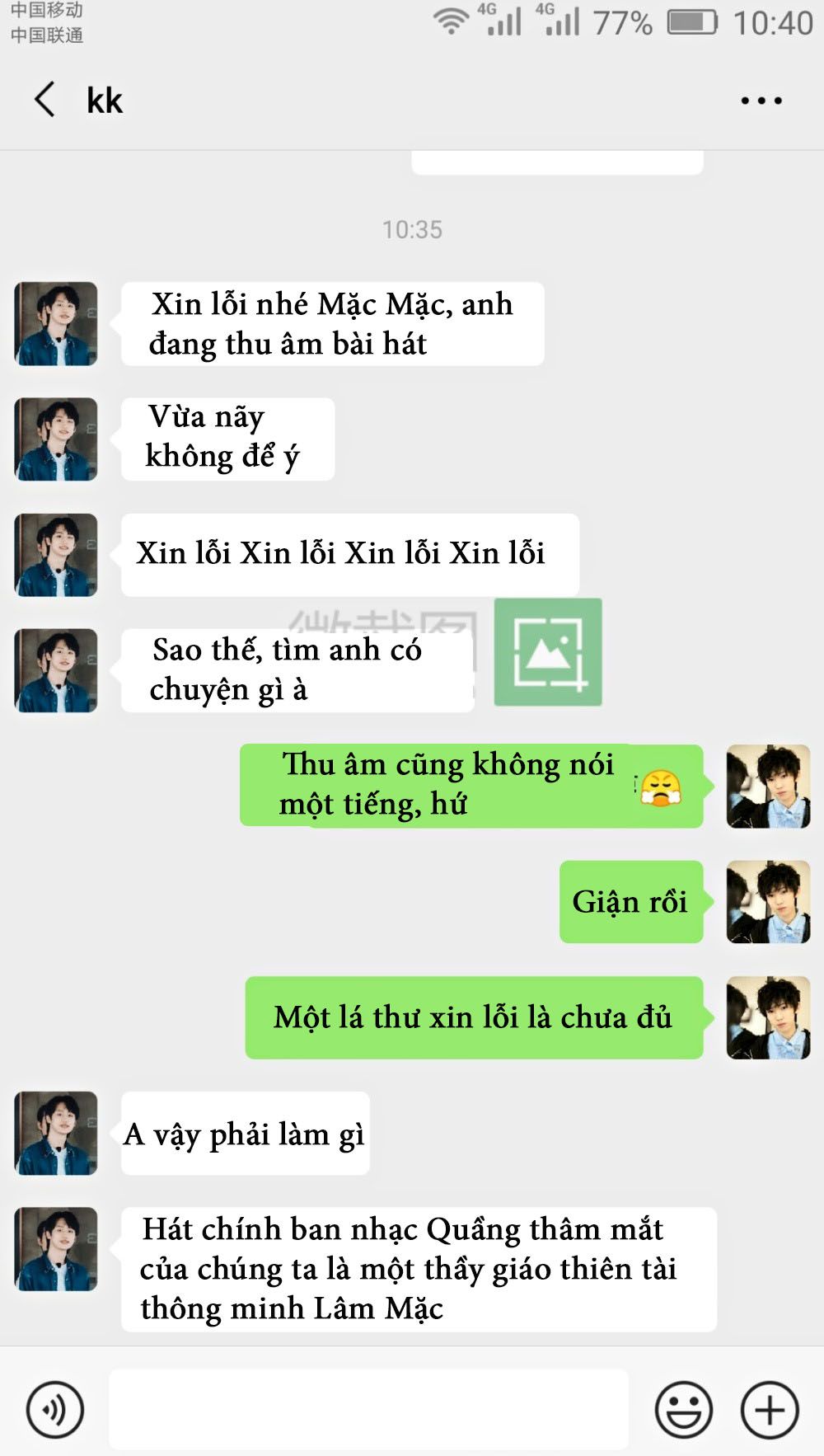This screenshot has height=1456, width=824.
Task: Open the plus attachments menu
Action: pyautogui.click(x=770, y=1409)
